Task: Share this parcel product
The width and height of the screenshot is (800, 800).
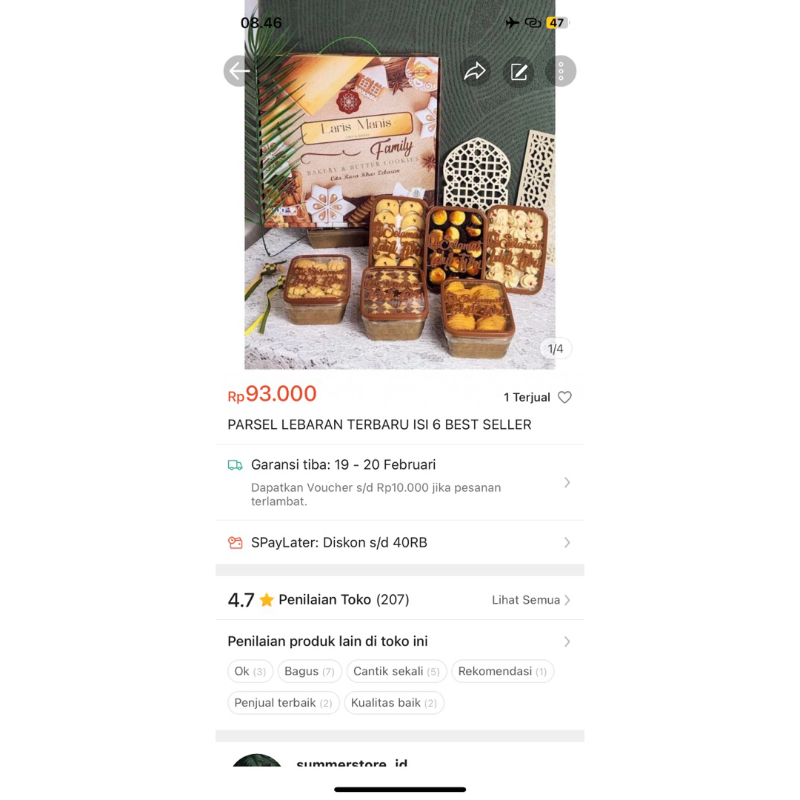Action: point(475,71)
